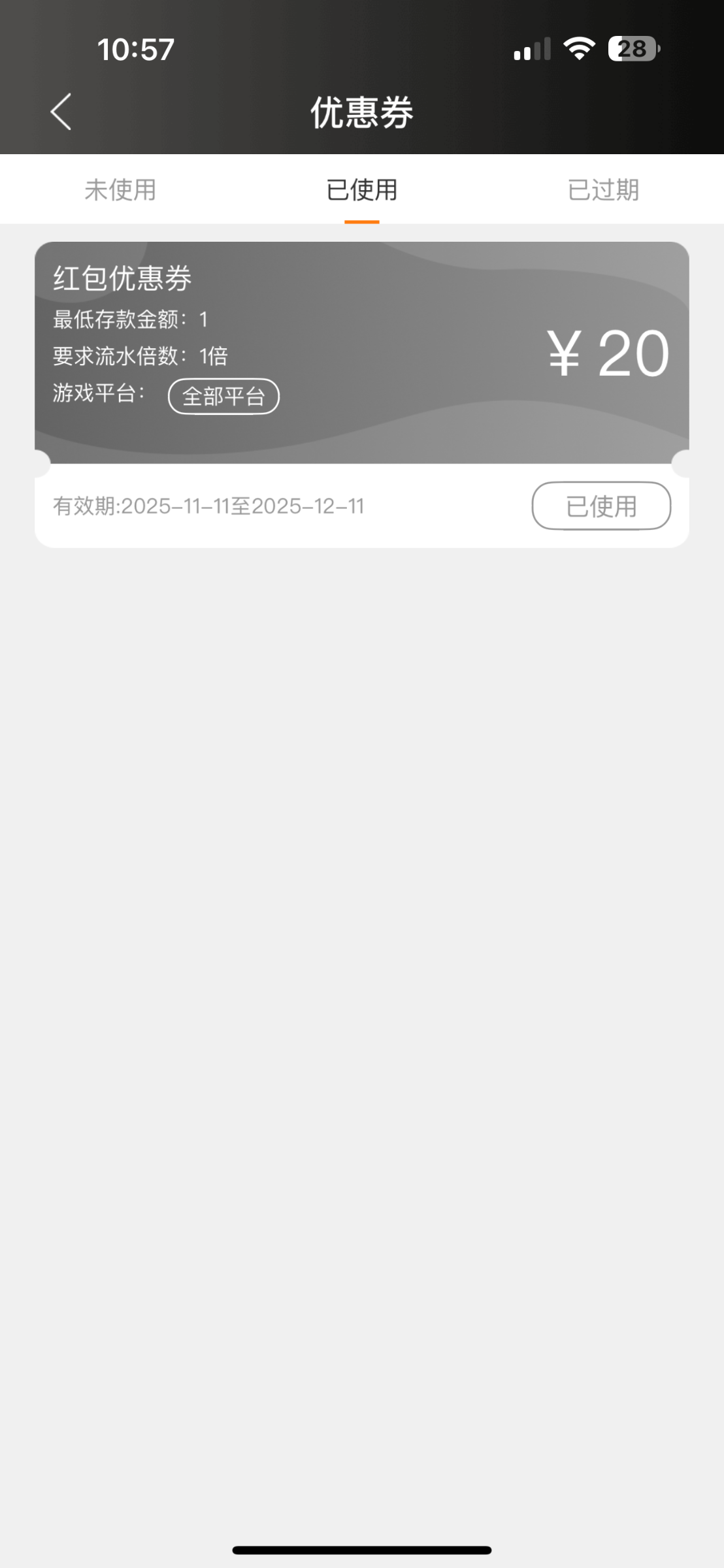Switch to the 未使用 tab
Screen dimensions: 724x1568
coord(120,190)
